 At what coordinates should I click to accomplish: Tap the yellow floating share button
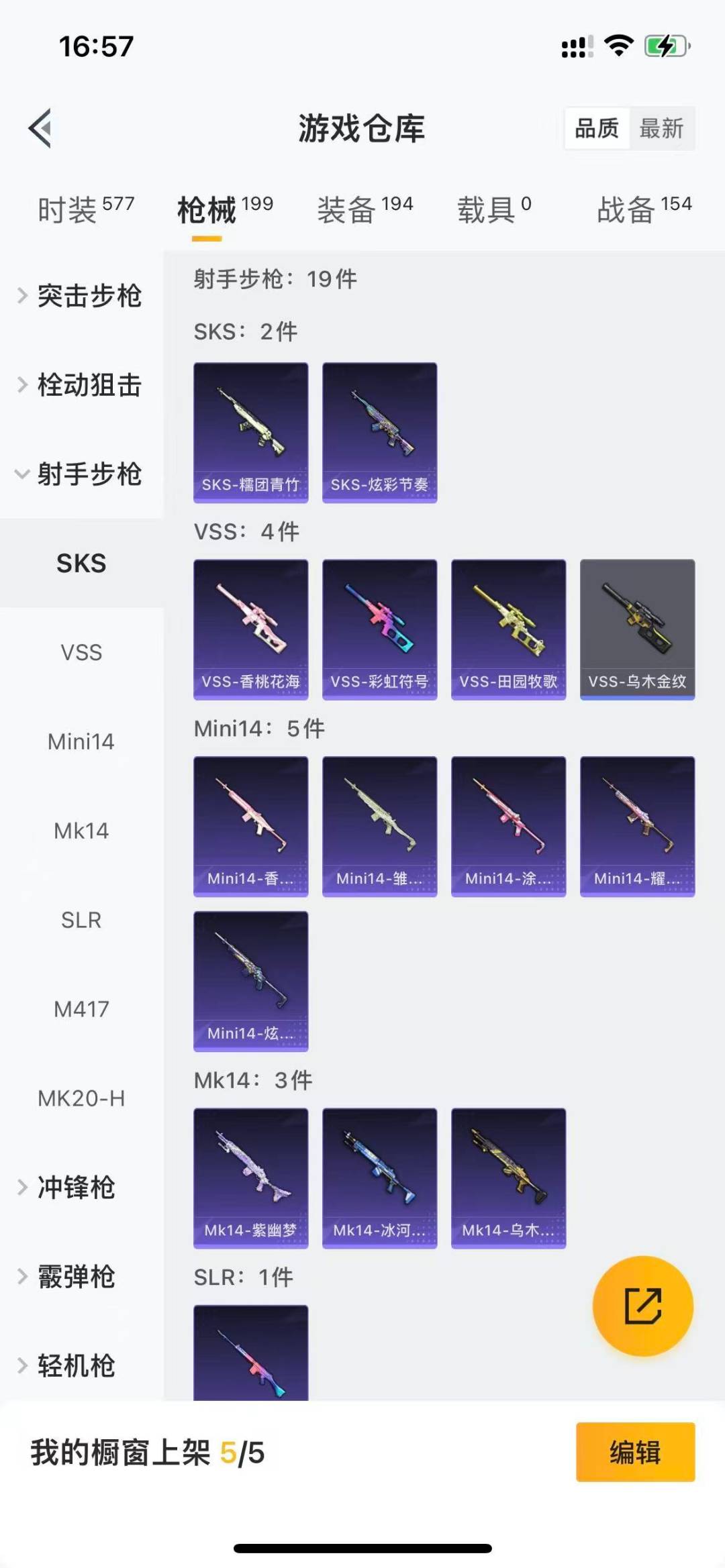(642, 1306)
